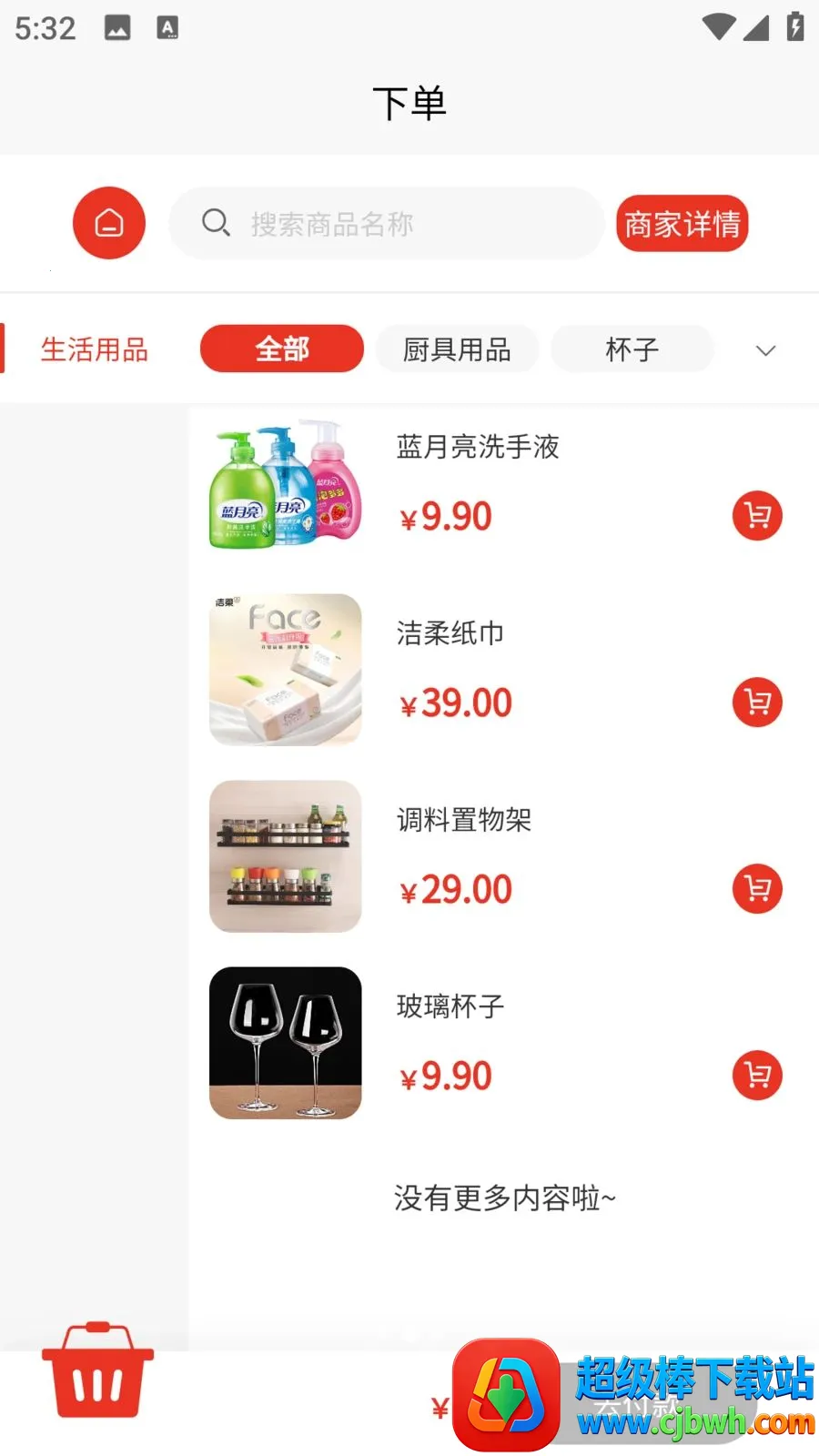Add 调料置物架 to cart
Image resolution: width=819 pixels, height=1456 pixels.
click(757, 889)
